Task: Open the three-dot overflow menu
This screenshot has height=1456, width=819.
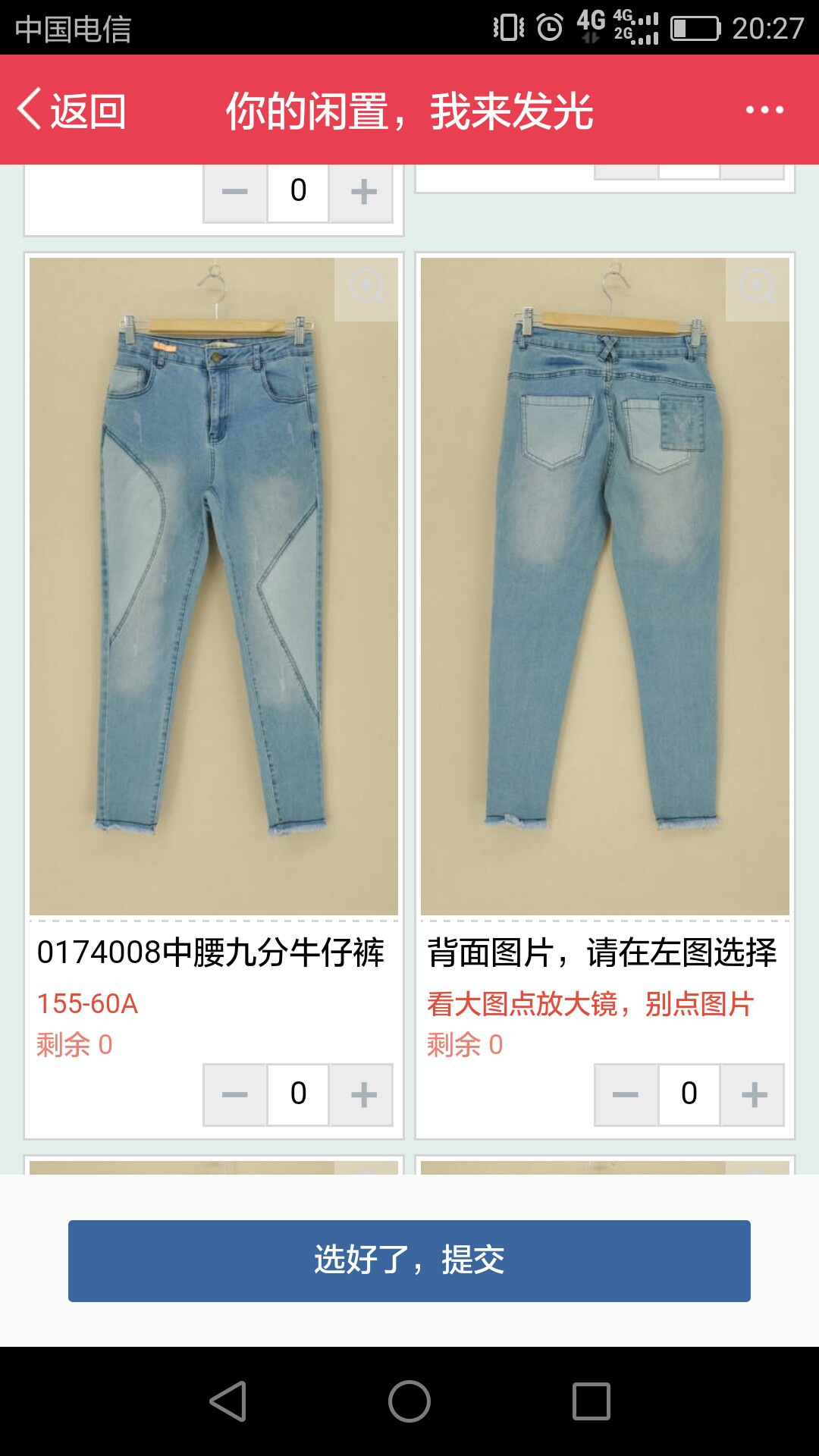Action: point(764,111)
